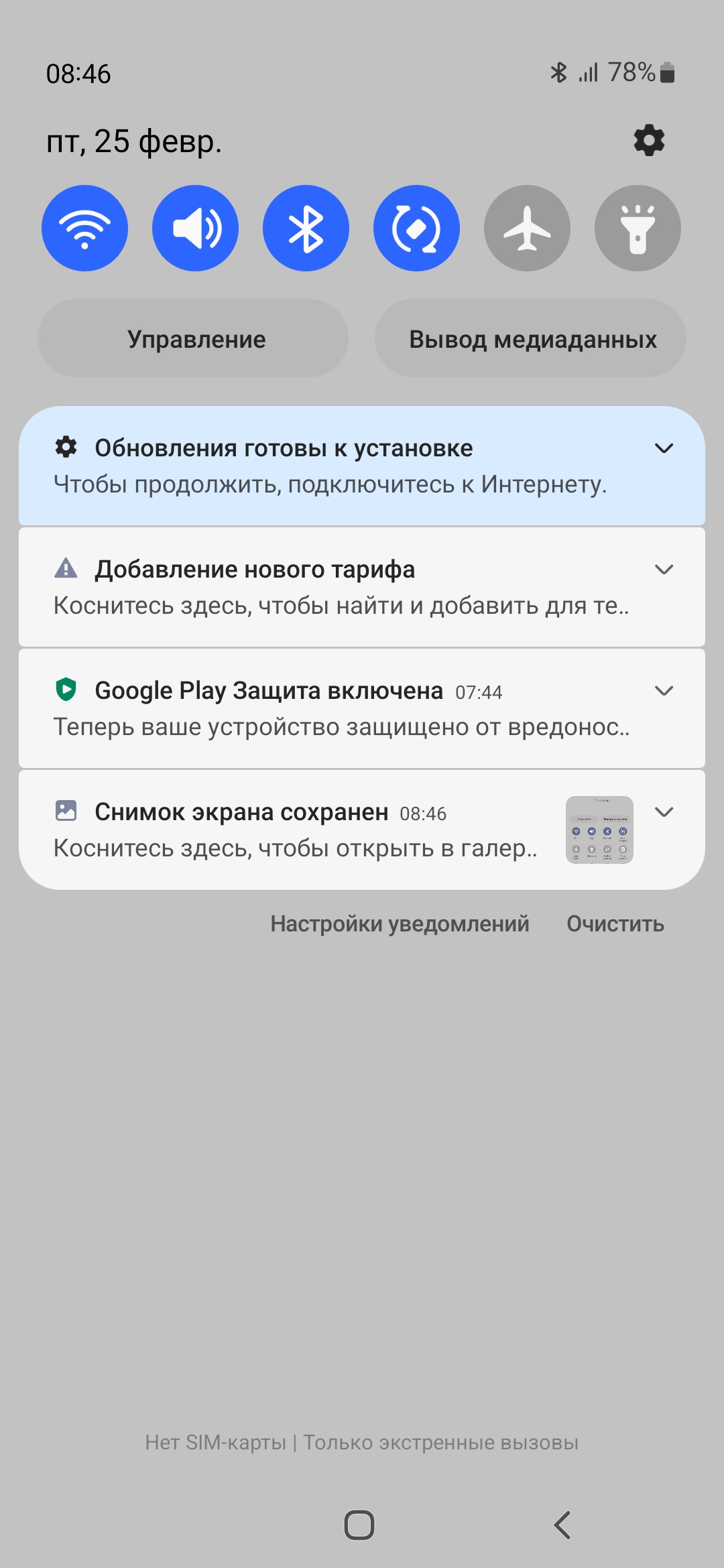Toggle screen auto-rotate off
724x1568 pixels.
tap(416, 228)
